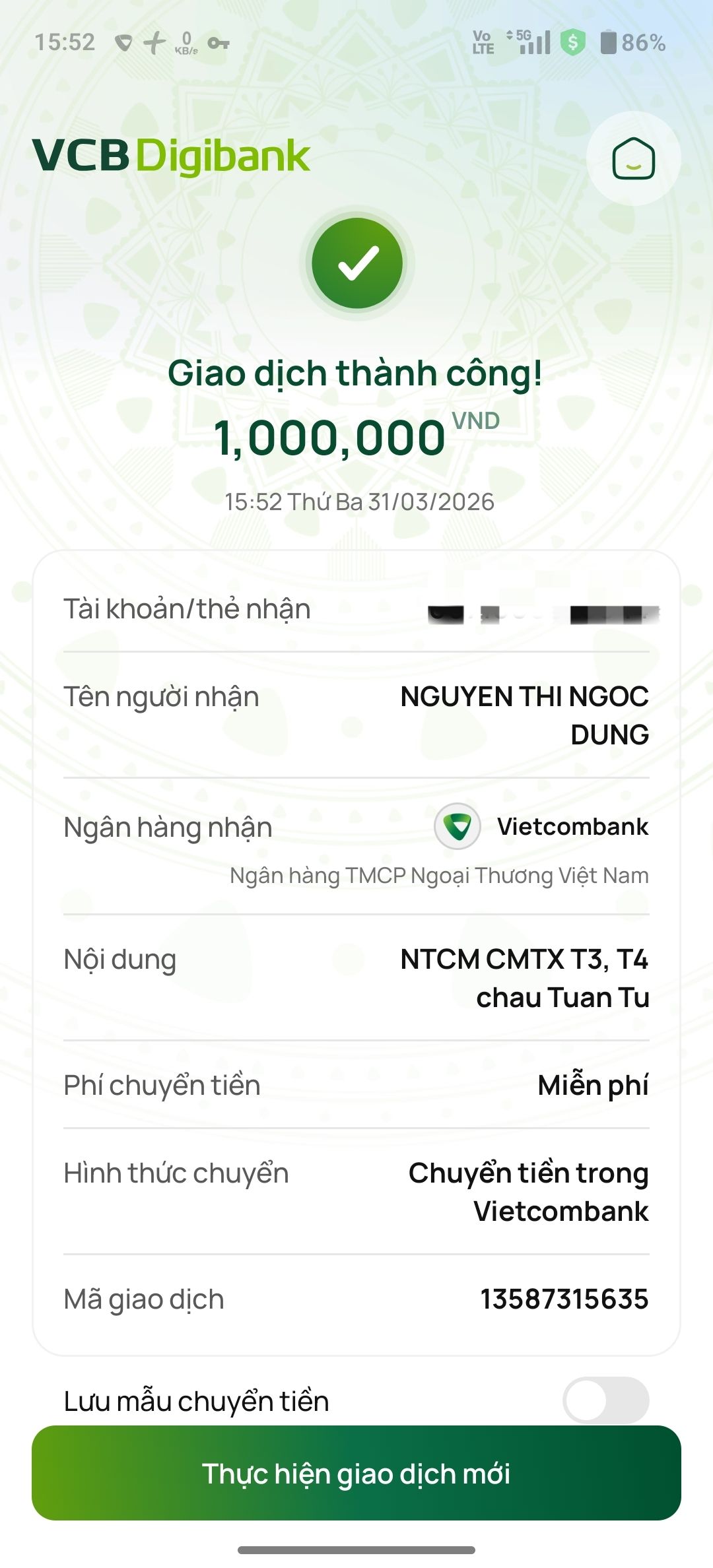Image resolution: width=713 pixels, height=1568 pixels.
Task: Go to the home screen icon
Action: [633, 158]
